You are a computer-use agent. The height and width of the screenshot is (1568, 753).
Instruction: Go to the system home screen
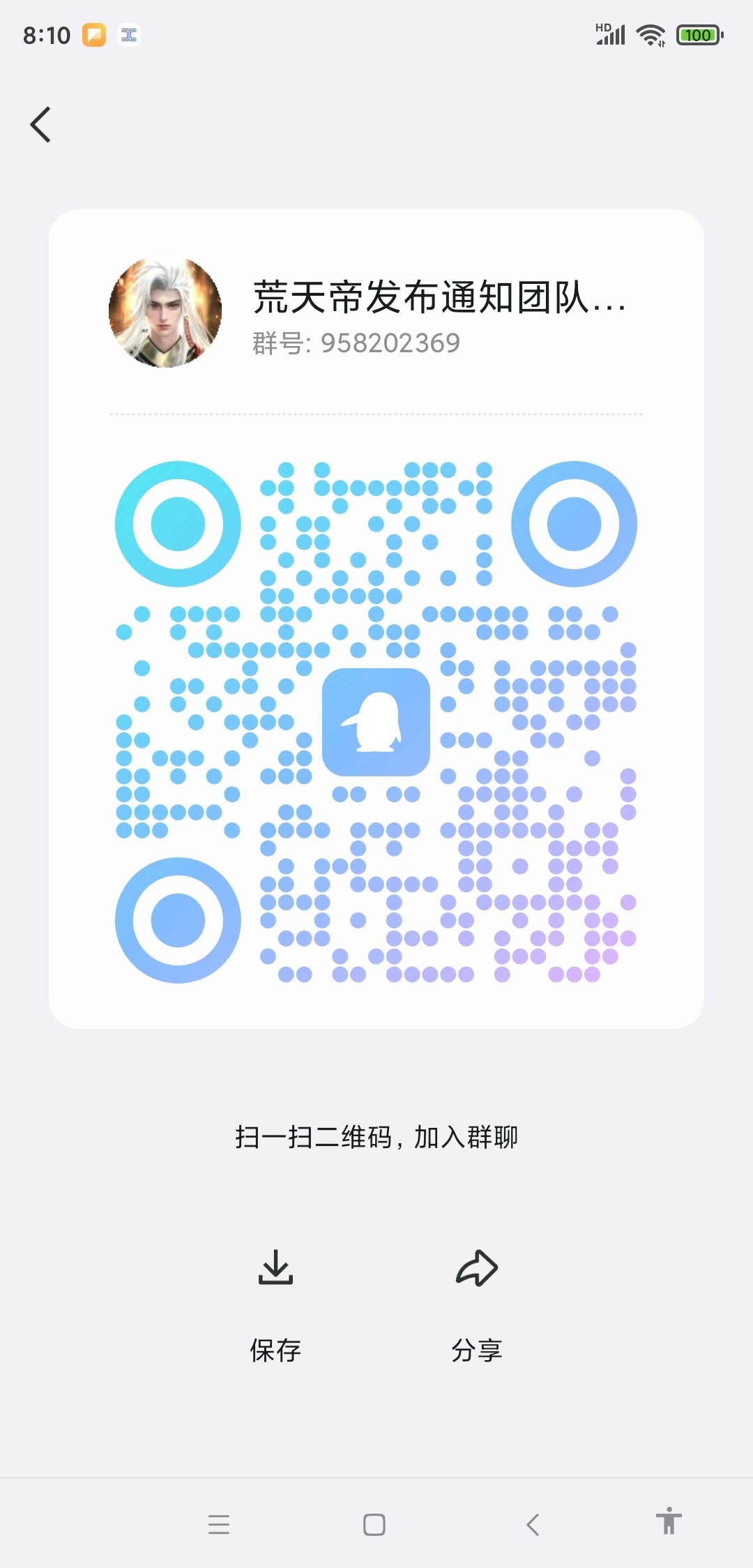click(374, 1524)
